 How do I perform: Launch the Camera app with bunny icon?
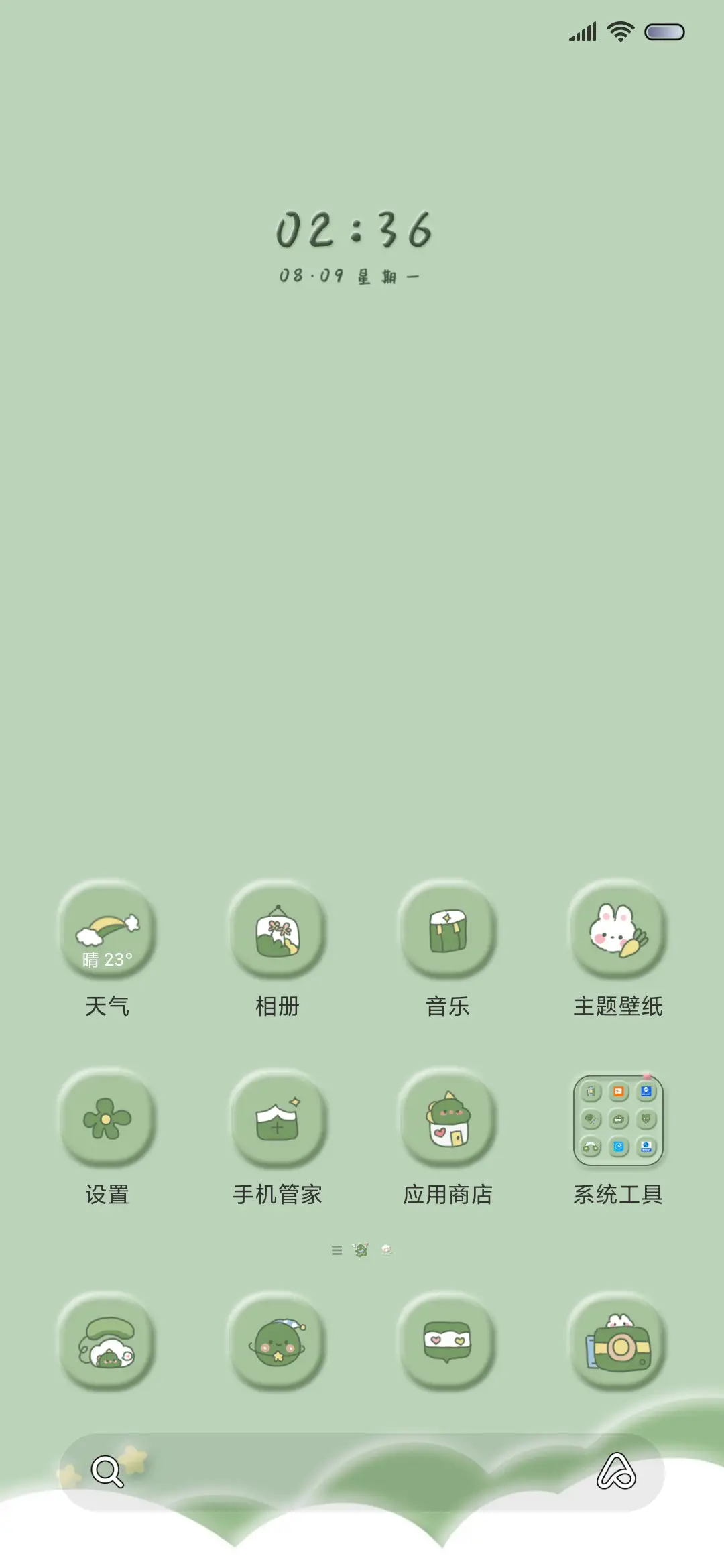tap(618, 1345)
